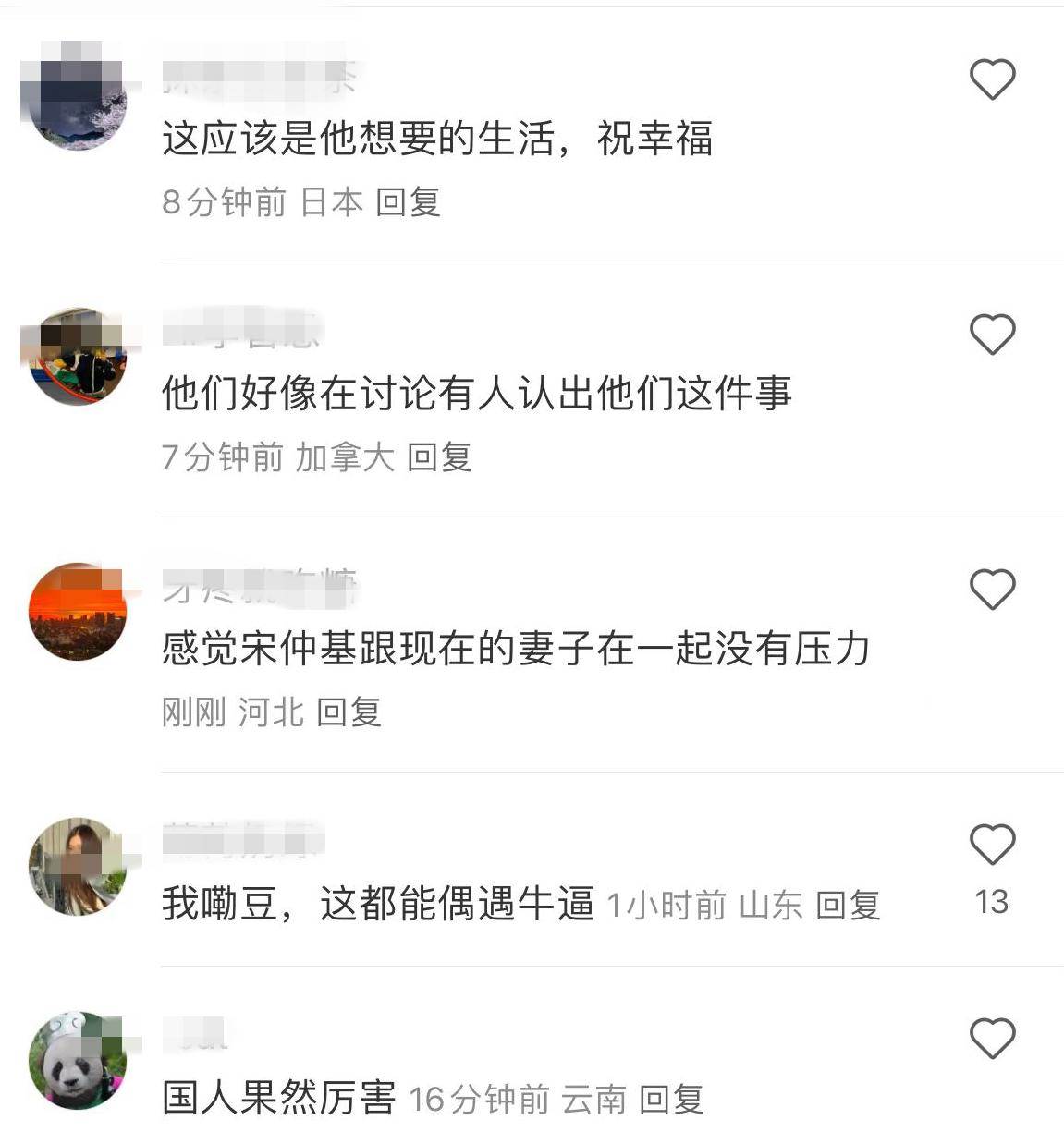Like the comment about 宋仲基跟现在的妻子
Image resolution: width=1064 pixels, height=1144 pixels.
[x=992, y=590]
